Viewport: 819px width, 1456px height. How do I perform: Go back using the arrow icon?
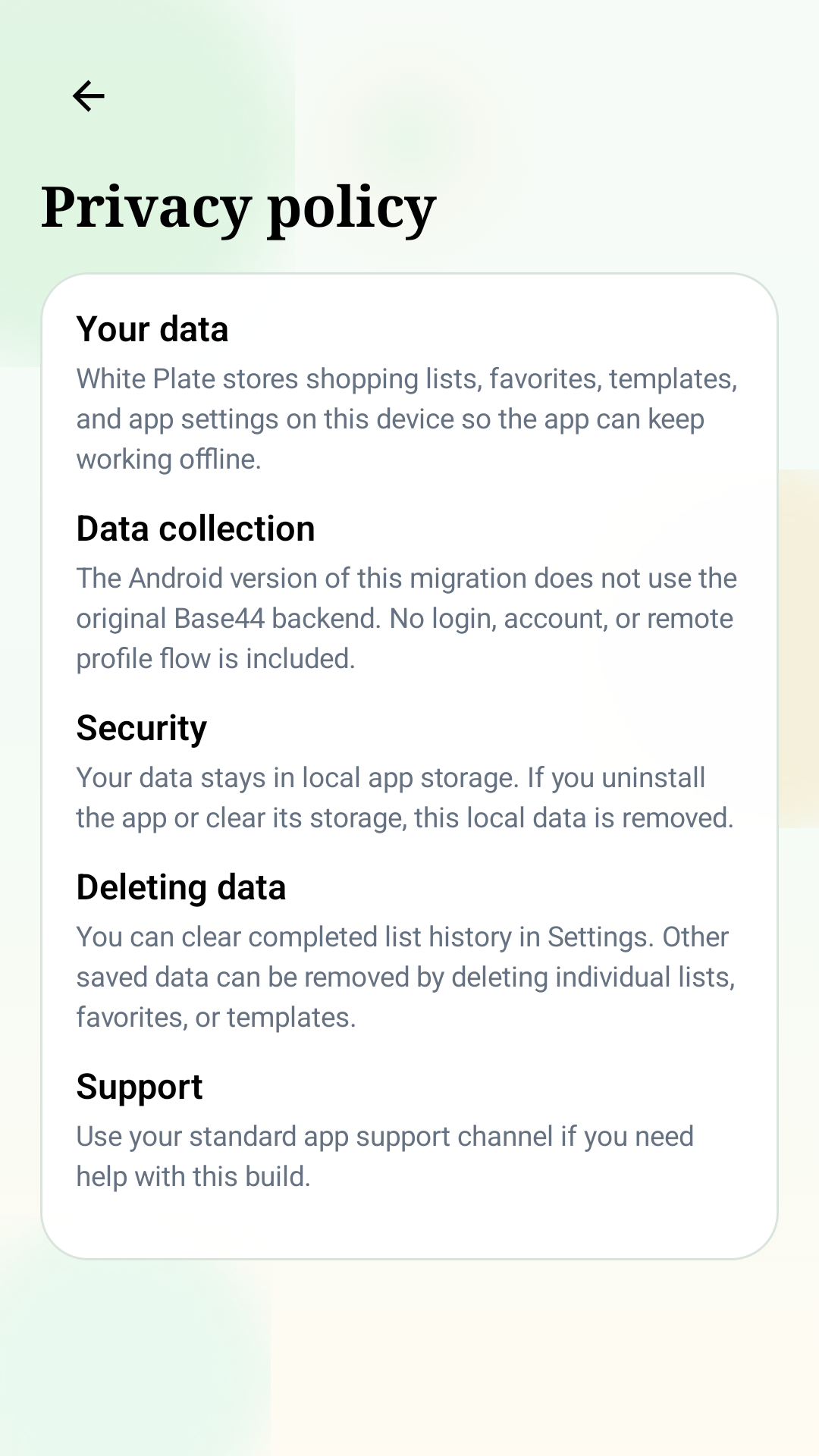(x=89, y=96)
